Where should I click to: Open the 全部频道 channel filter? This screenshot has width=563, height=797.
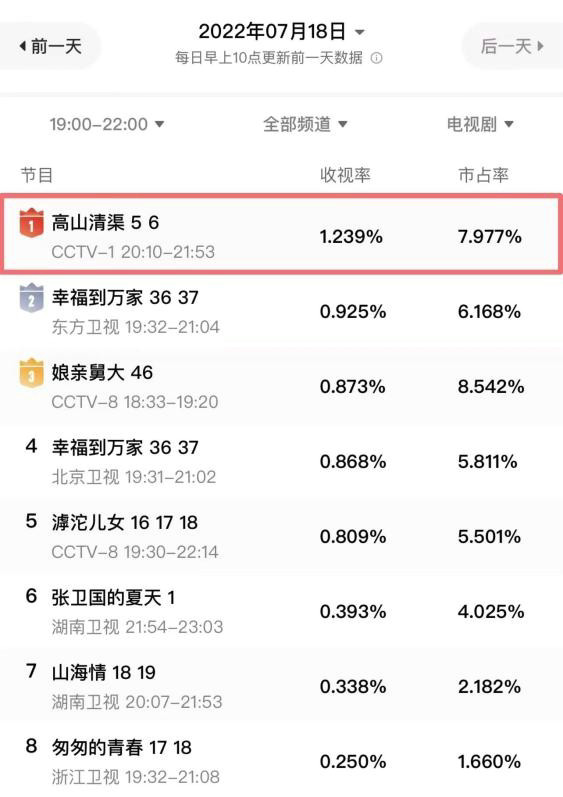(x=305, y=124)
